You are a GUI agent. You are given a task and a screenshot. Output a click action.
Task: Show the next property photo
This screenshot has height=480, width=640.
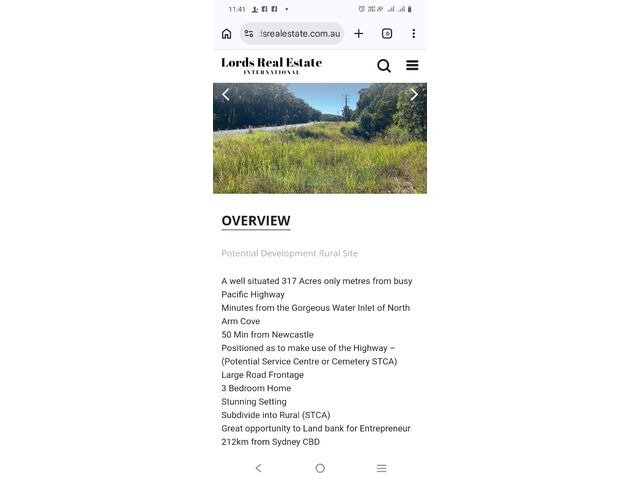pos(414,95)
